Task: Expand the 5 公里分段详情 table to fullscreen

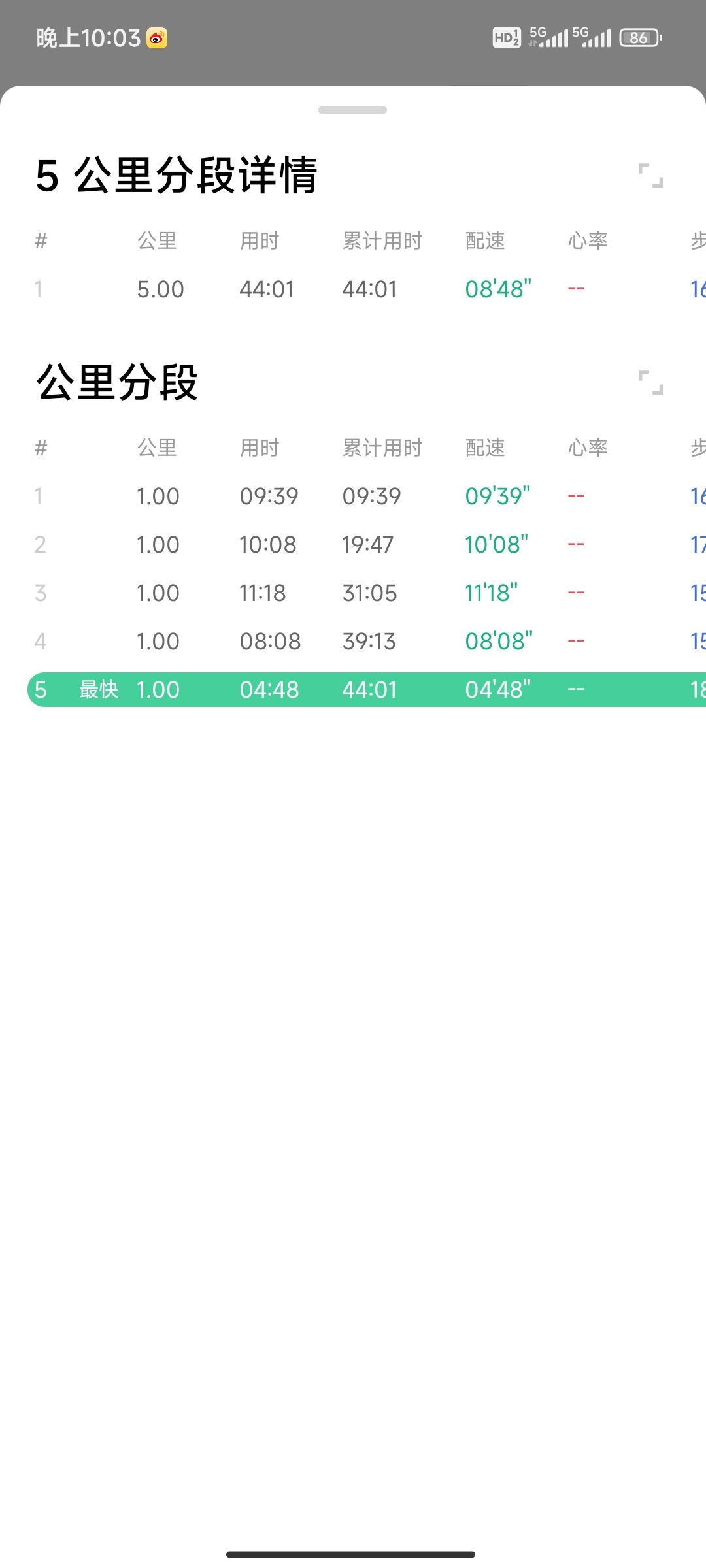Action: point(650,176)
